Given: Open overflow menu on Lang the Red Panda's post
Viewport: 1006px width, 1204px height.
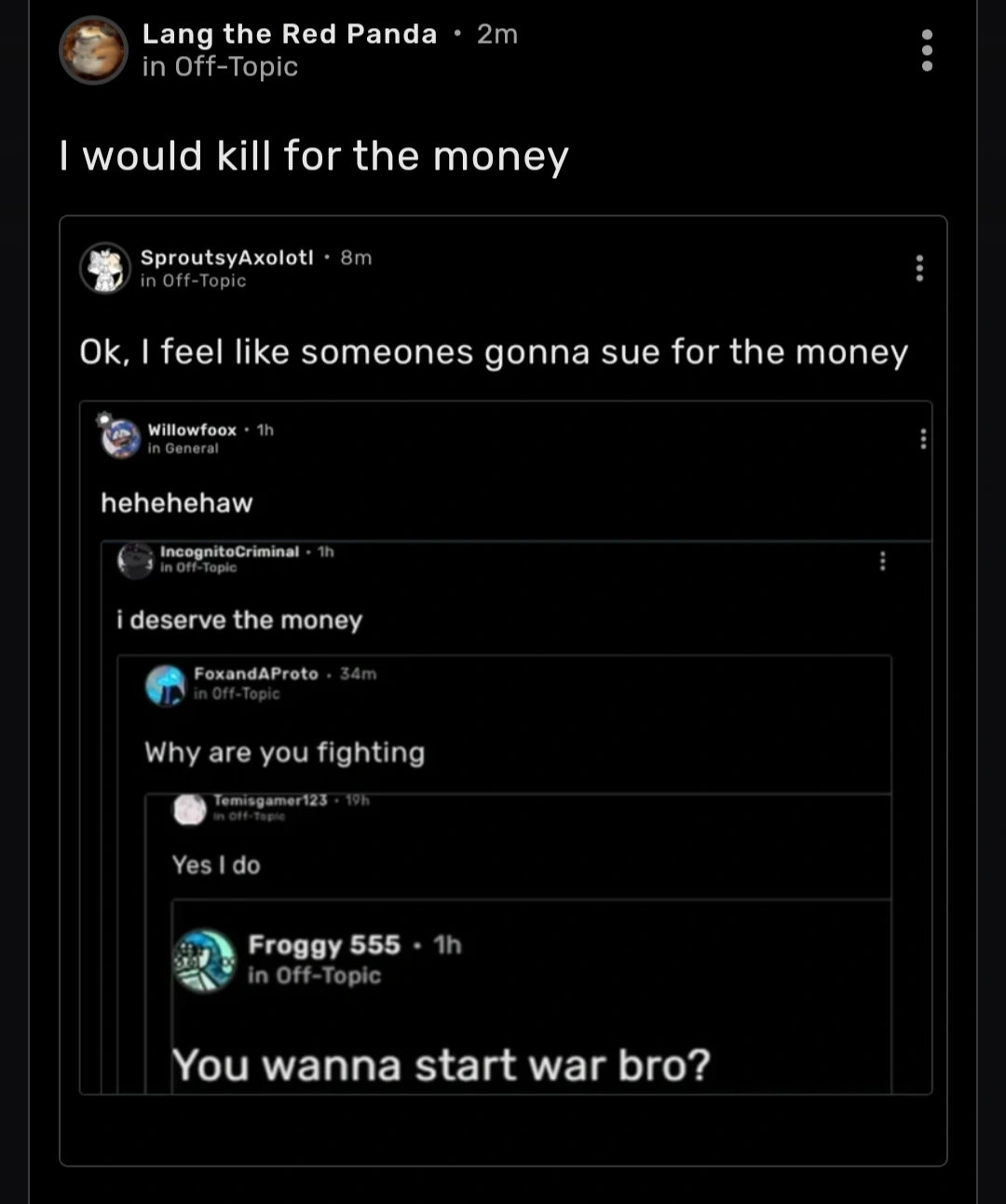Looking at the screenshot, I should pyautogui.click(x=926, y=50).
